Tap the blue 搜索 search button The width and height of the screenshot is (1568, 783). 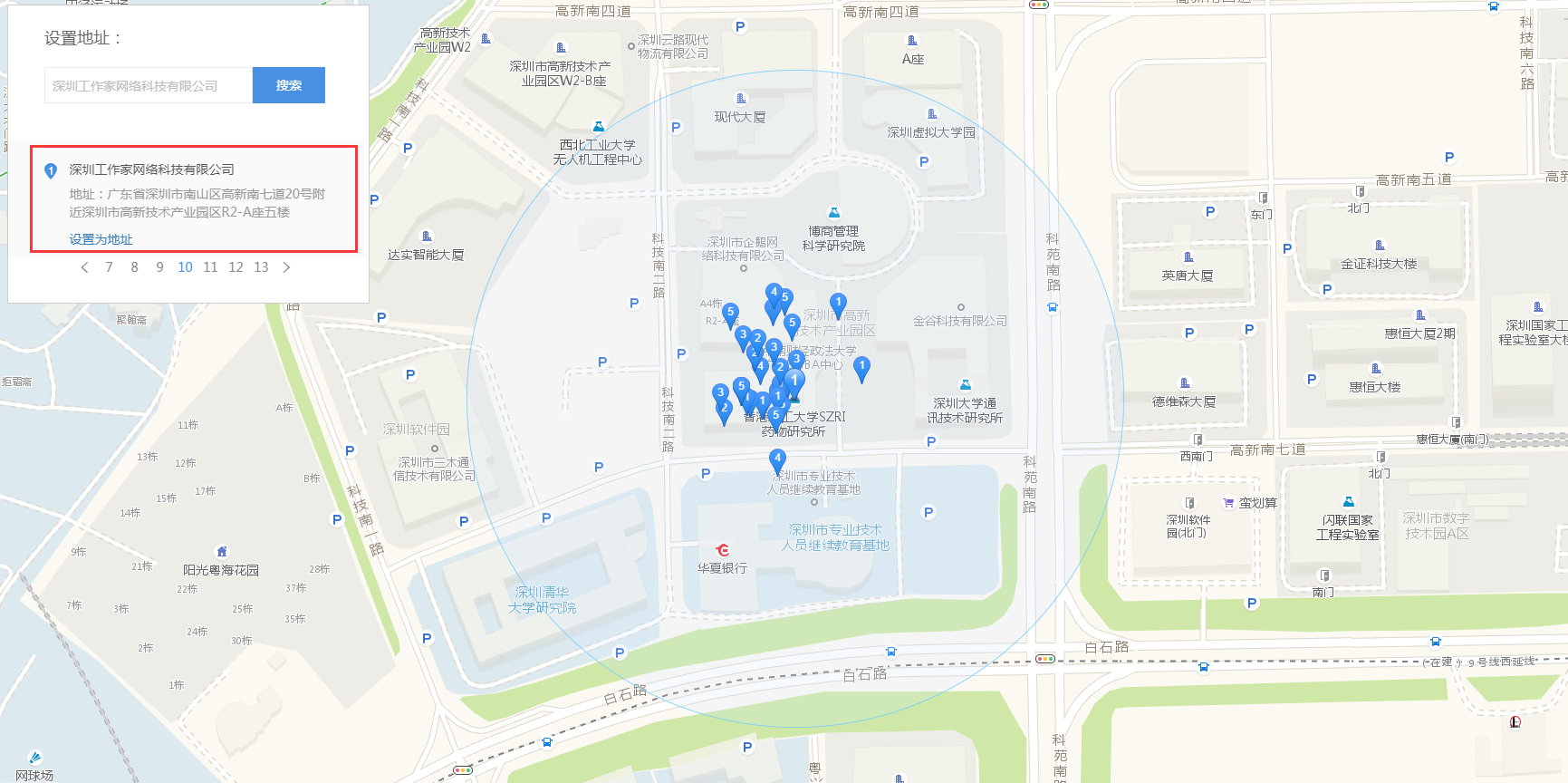pos(288,85)
